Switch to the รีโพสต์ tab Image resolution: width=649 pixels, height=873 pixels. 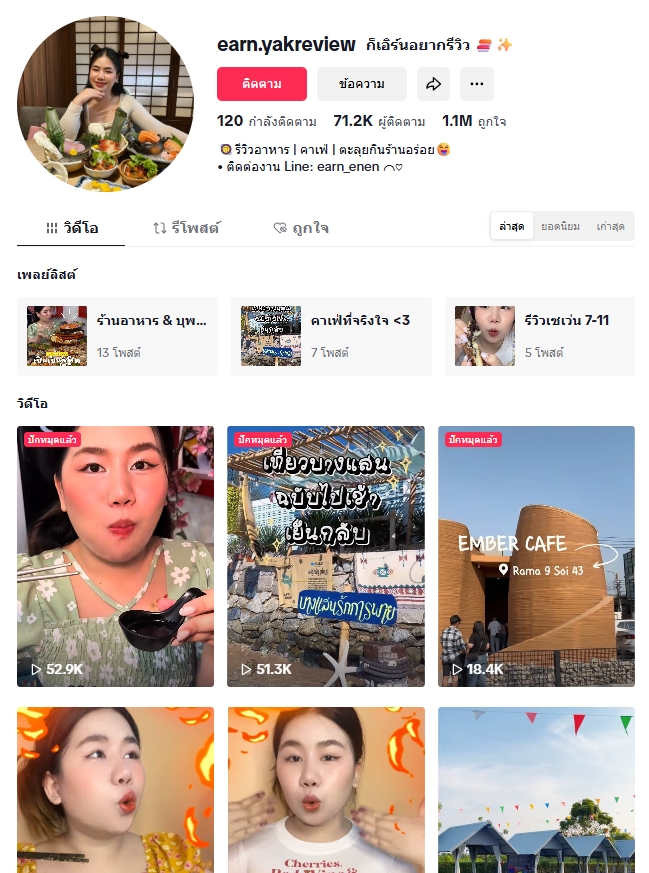coord(186,228)
